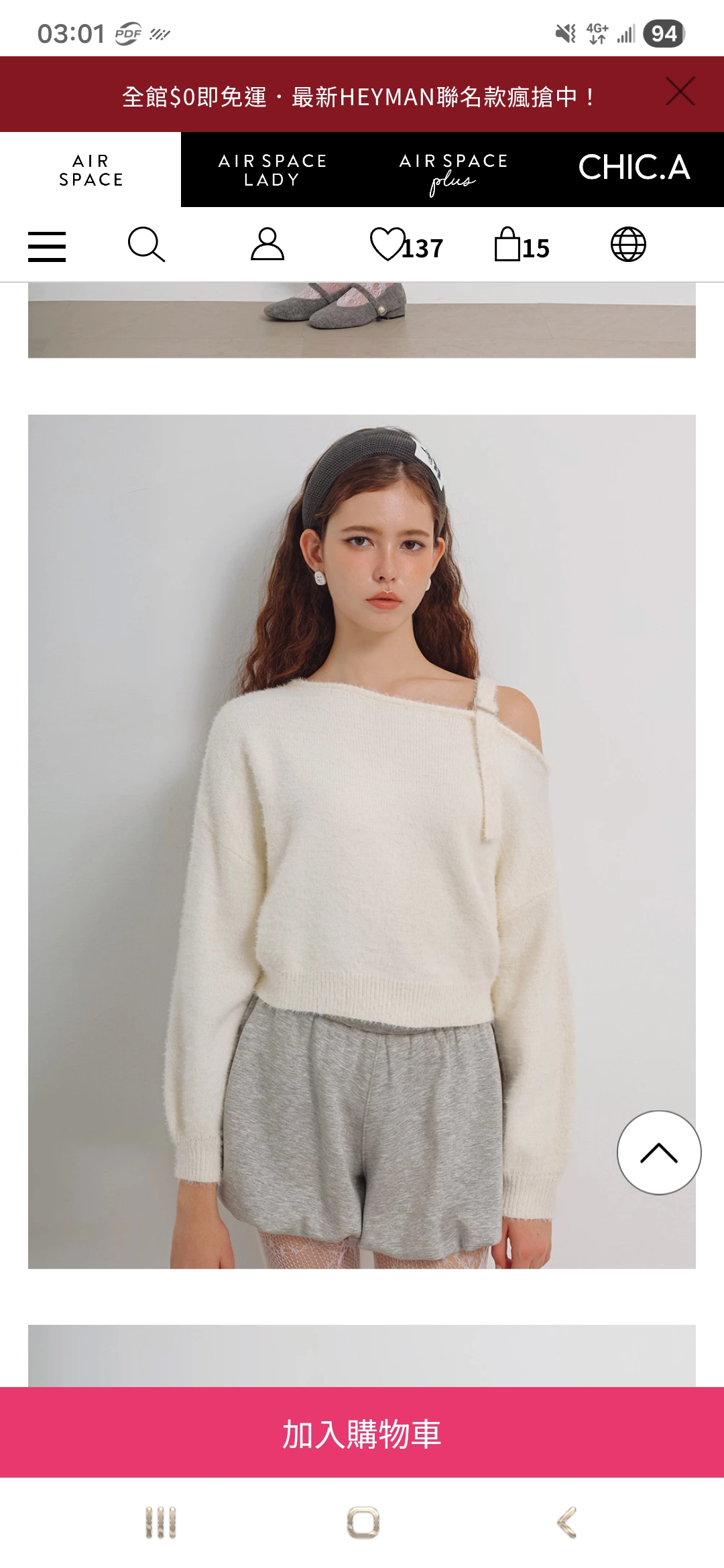Tap the 加入購物車 add to cart button
The width and height of the screenshot is (724, 1568).
pos(362,1433)
